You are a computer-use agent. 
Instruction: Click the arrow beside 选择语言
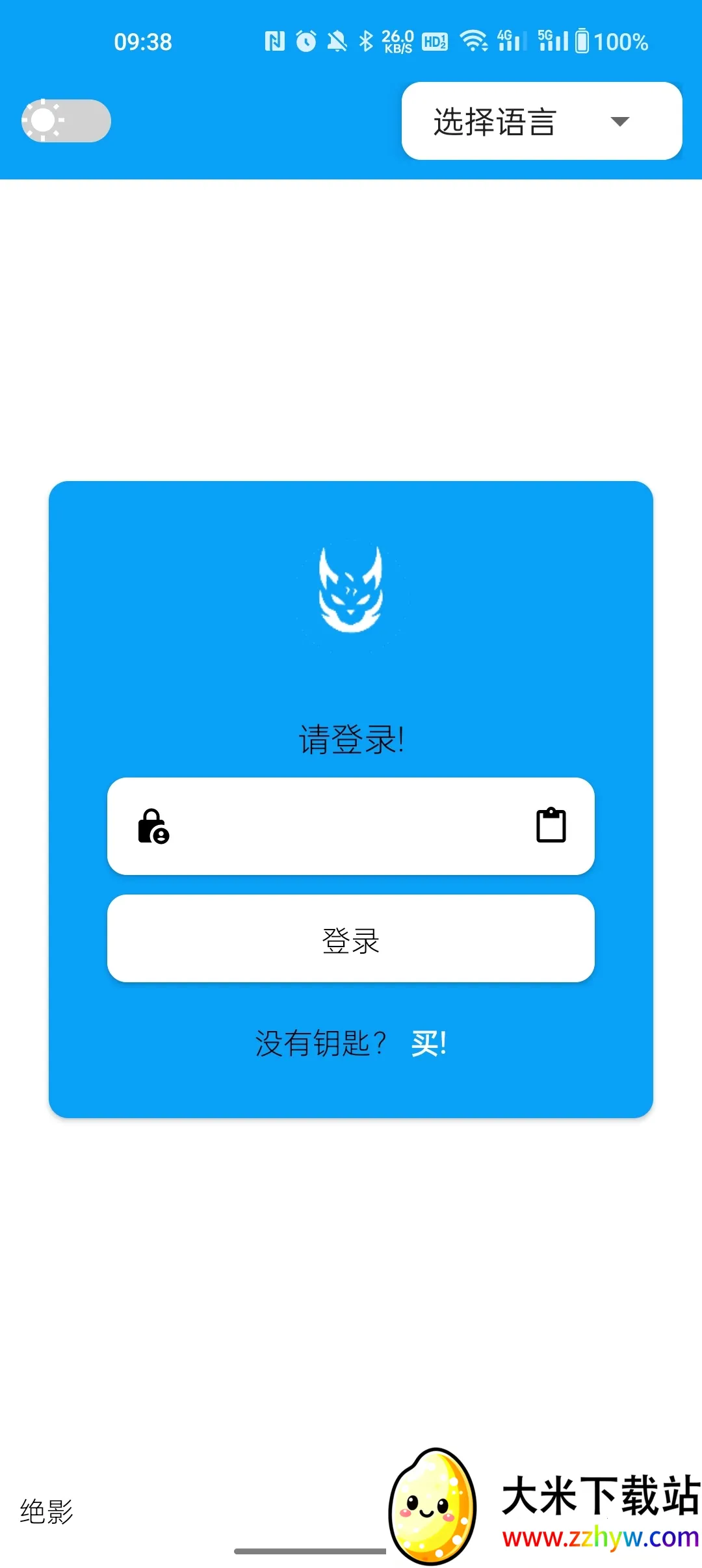[619, 122]
